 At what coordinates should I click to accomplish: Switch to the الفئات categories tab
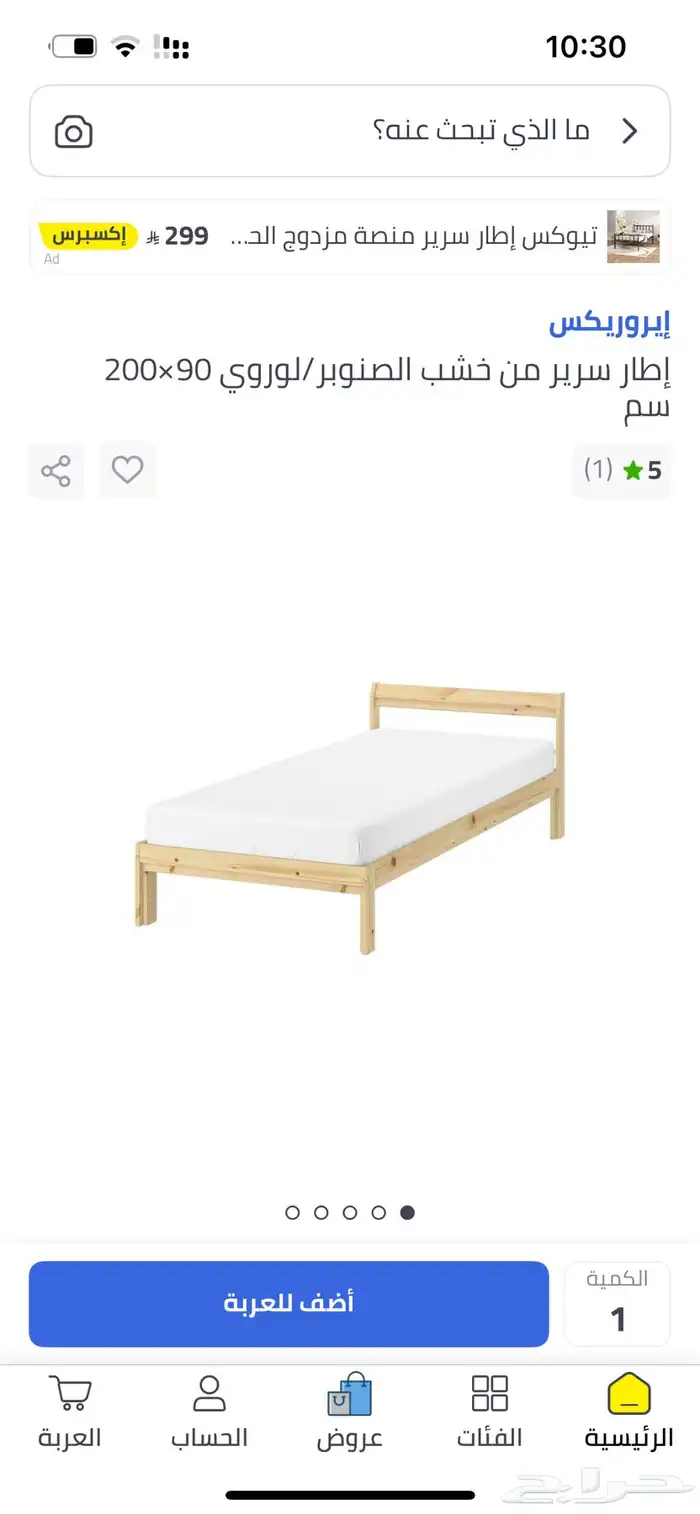point(490,1412)
